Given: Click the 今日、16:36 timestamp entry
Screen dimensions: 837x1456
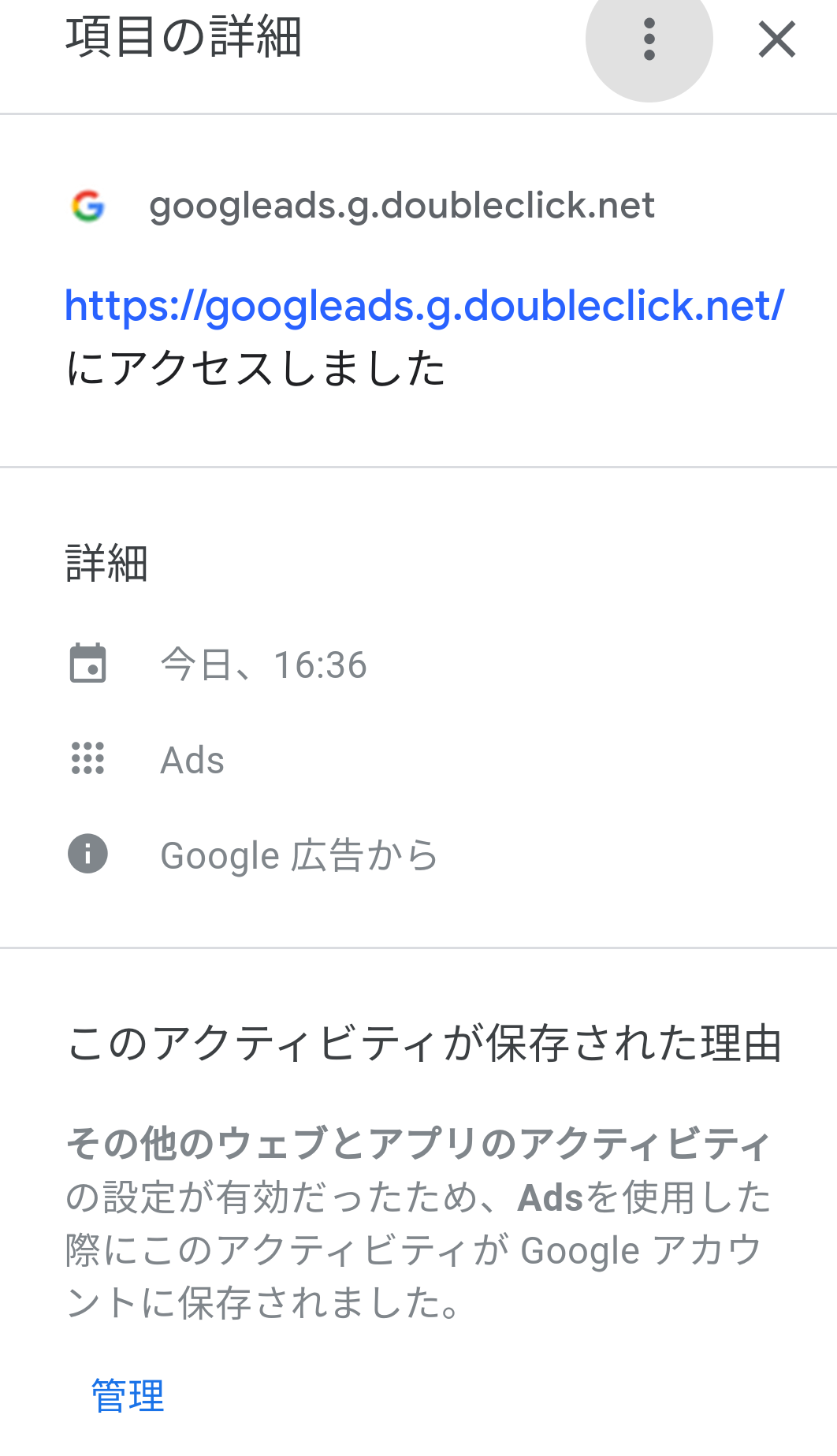Looking at the screenshot, I should 263,665.
